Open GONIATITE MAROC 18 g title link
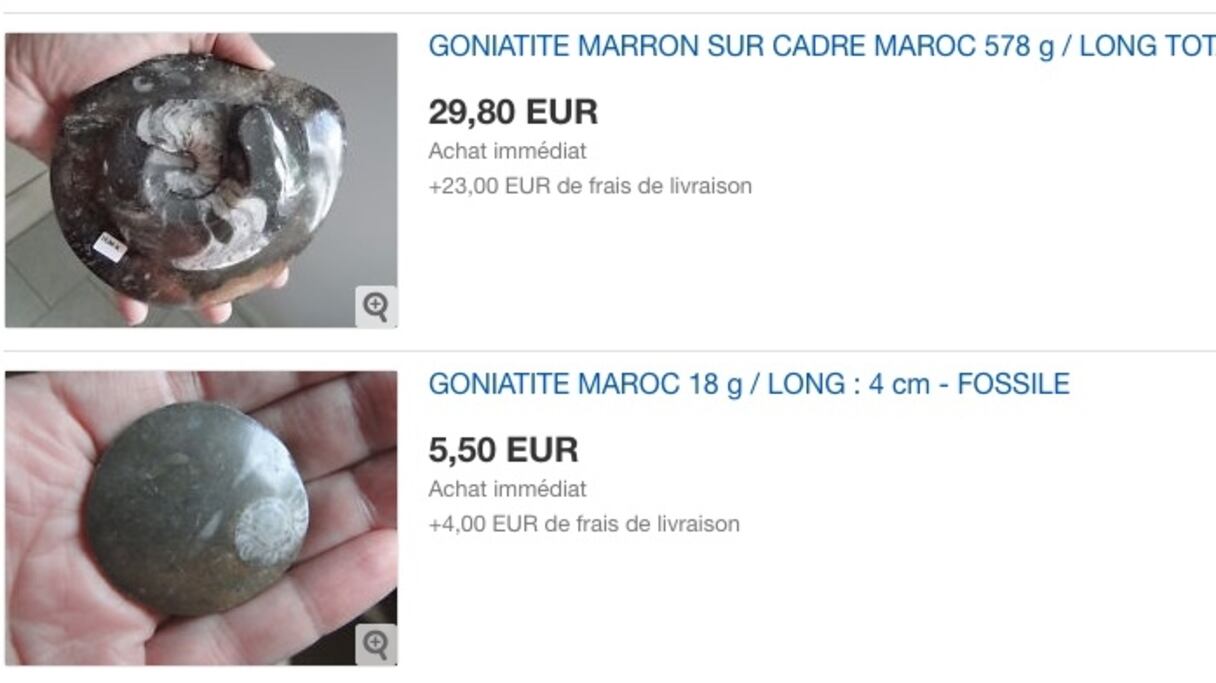The image size is (1216, 683). click(748, 384)
